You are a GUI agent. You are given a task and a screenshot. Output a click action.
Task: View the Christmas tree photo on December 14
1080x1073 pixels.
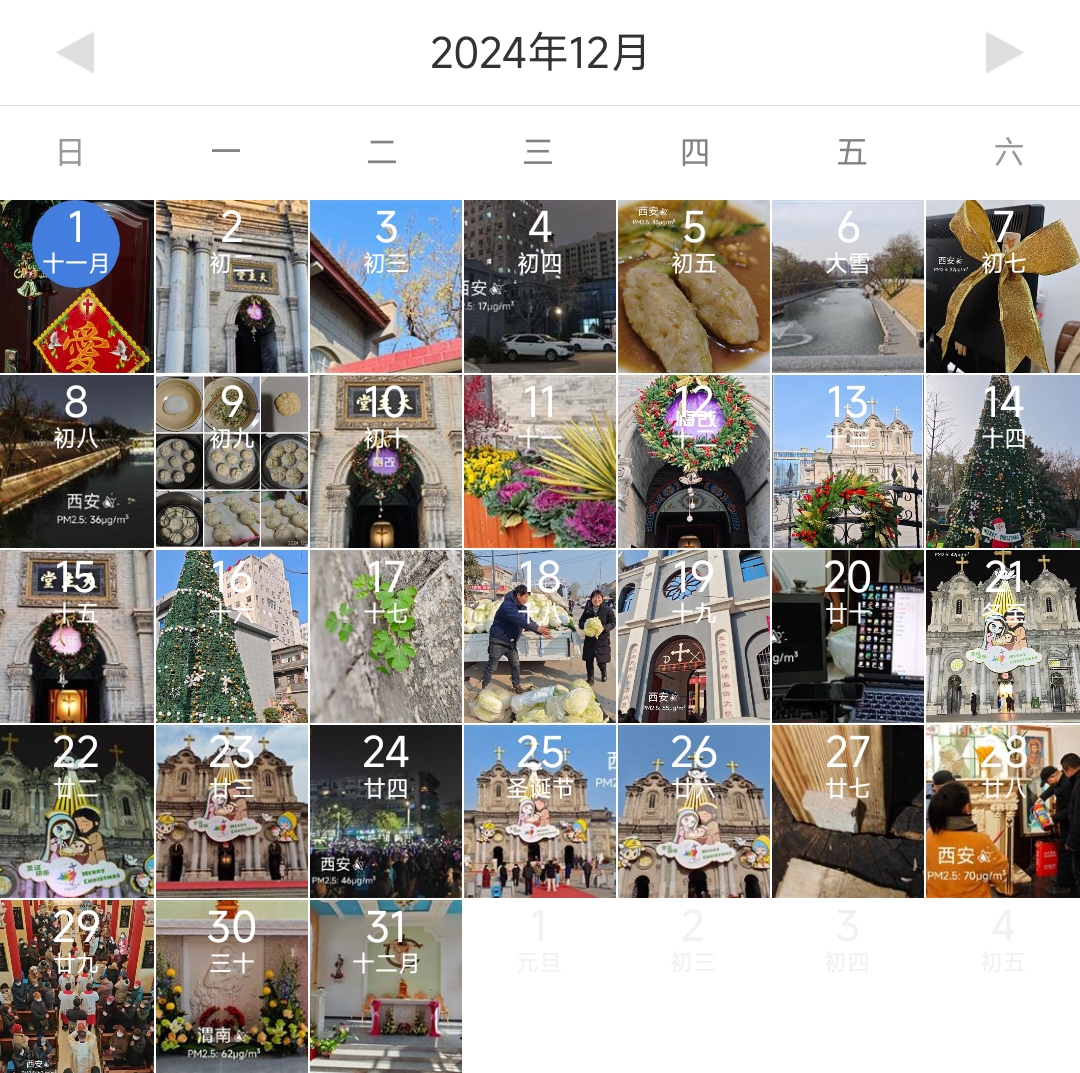point(1003,461)
